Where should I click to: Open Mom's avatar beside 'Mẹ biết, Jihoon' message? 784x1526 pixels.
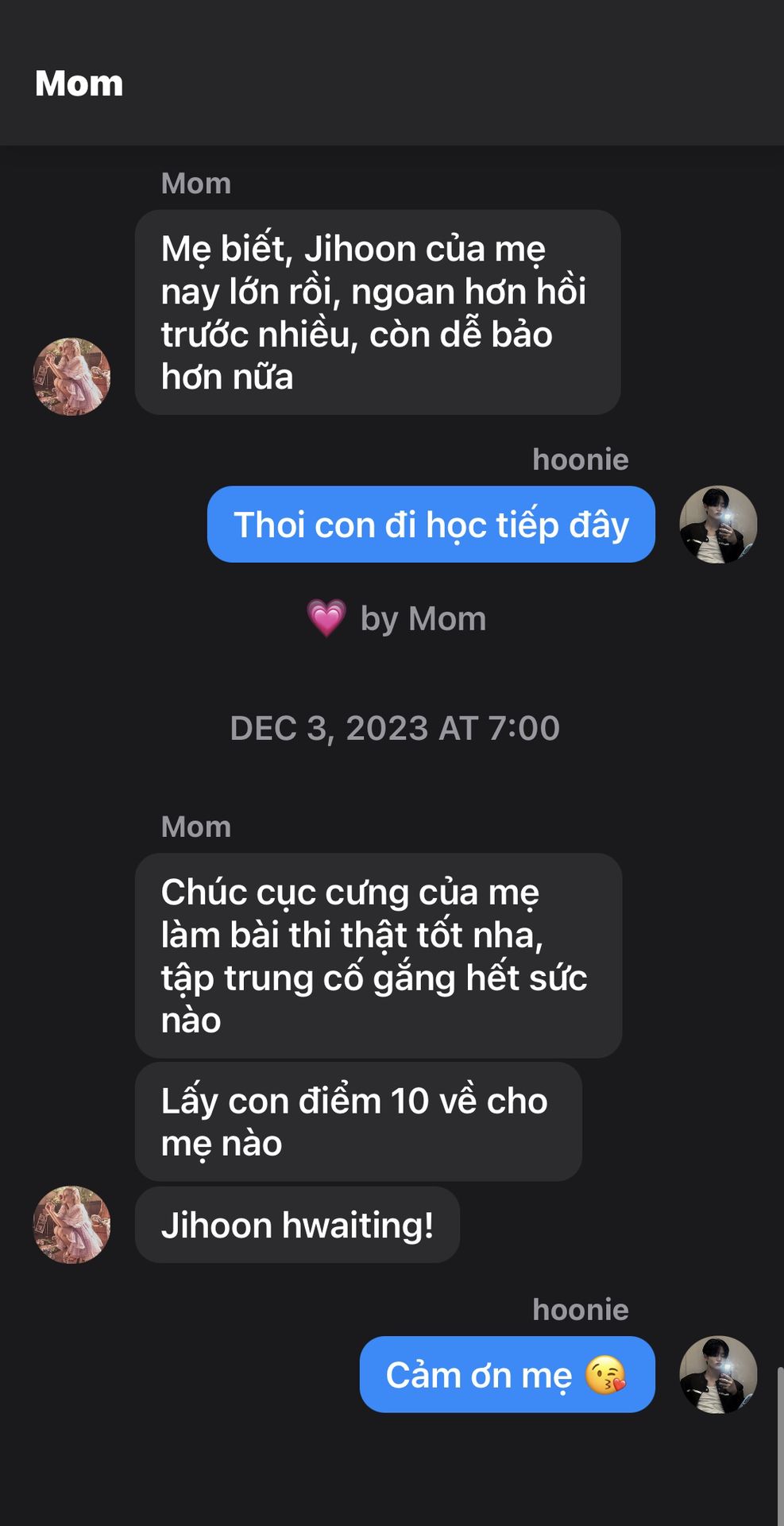point(71,377)
